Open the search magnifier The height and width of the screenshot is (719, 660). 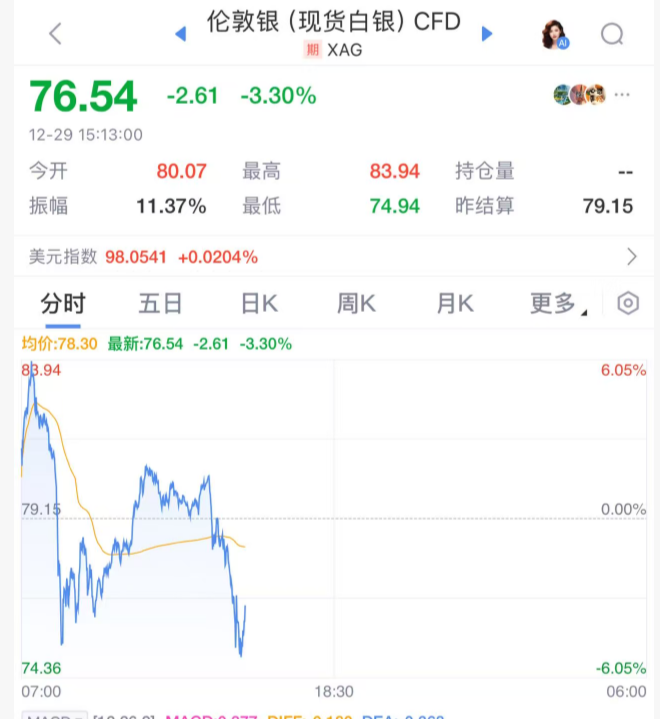(612, 35)
